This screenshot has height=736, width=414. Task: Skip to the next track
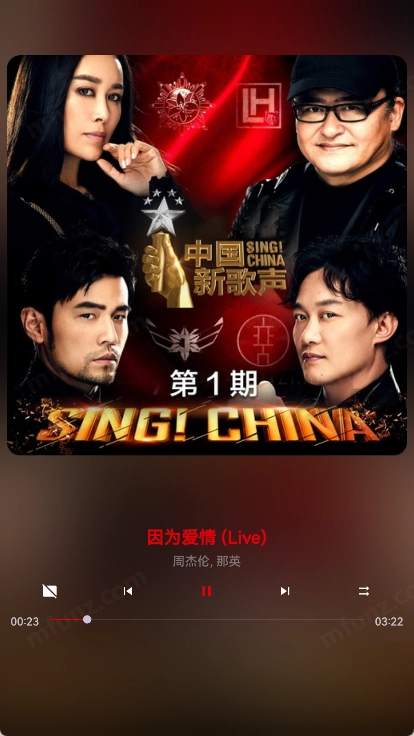pos(285,591)
